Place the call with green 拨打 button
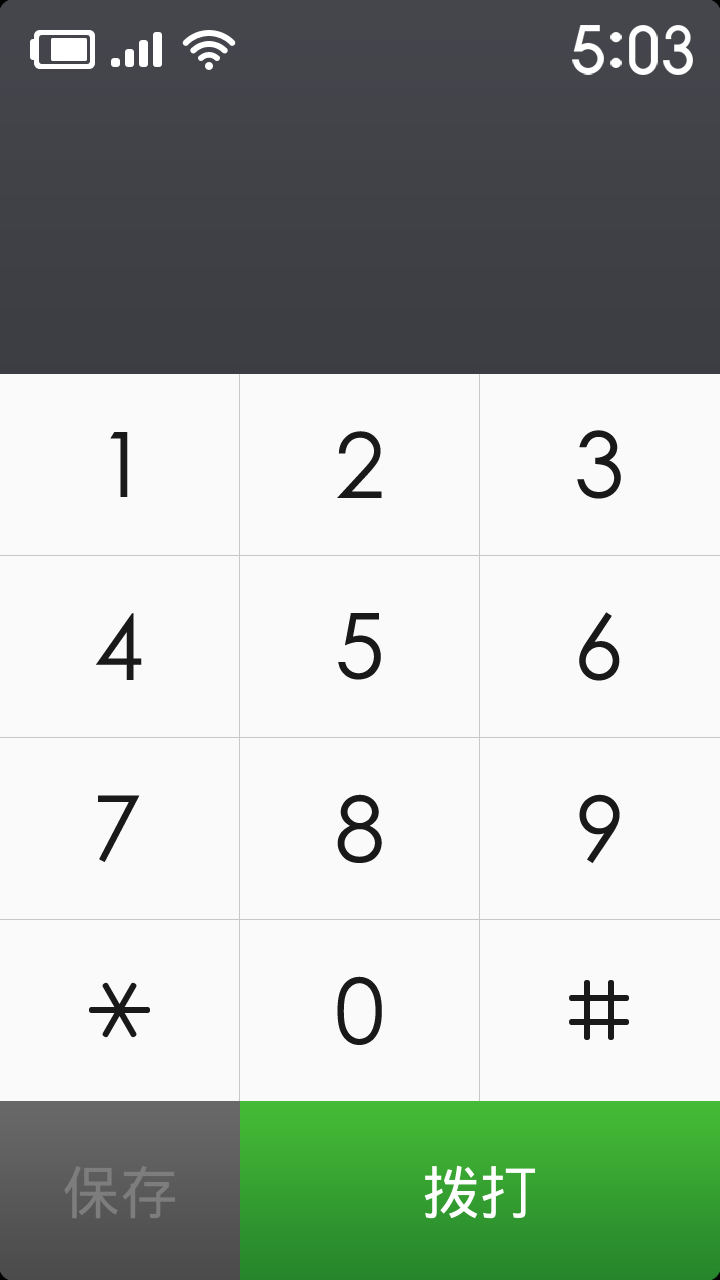This screenshot has width=720, height=1280. click(480, 1191)
